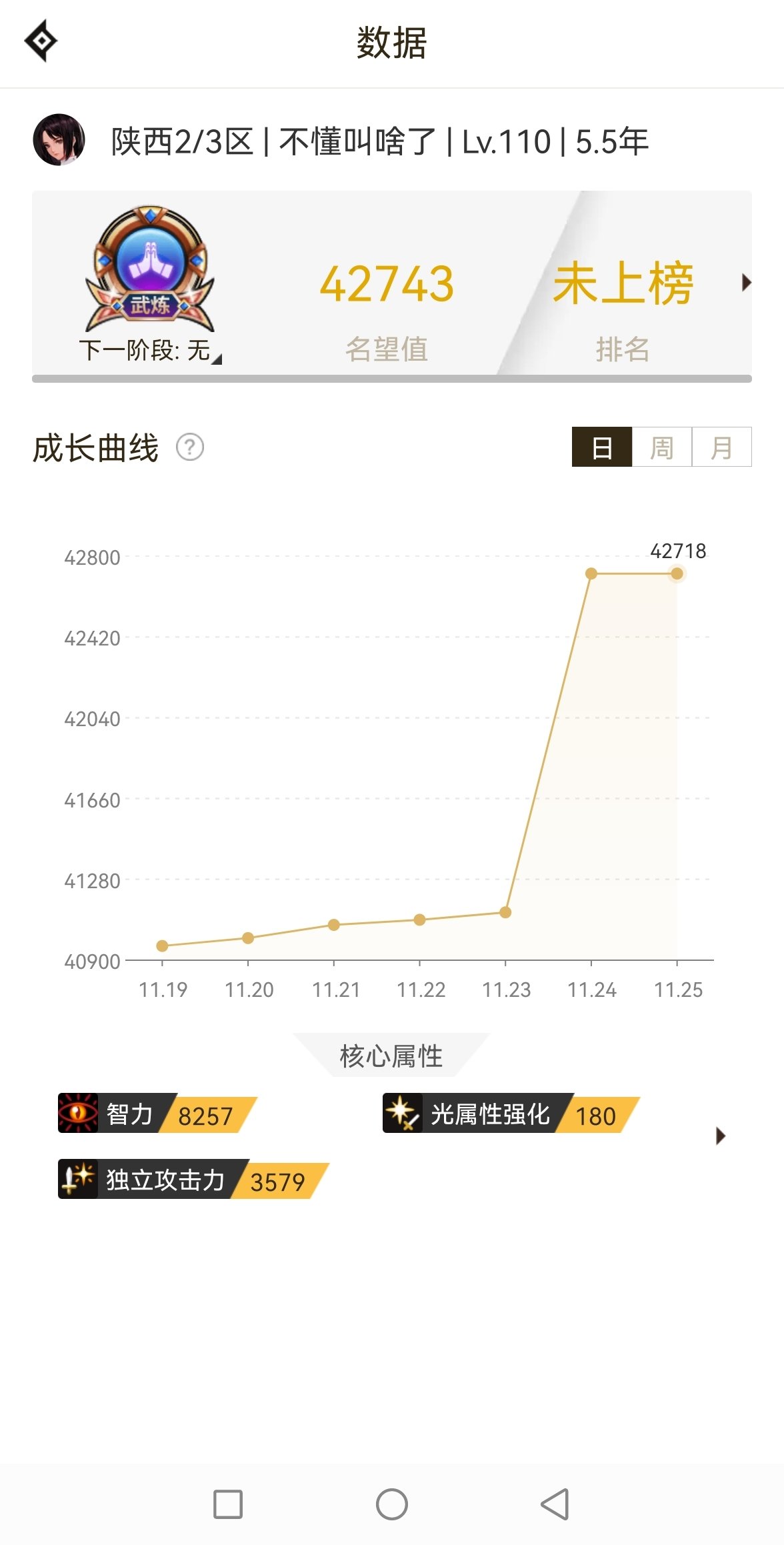Open the character profile avatar
This screenshot has width=784, height=1545.
tap(59, 139)
